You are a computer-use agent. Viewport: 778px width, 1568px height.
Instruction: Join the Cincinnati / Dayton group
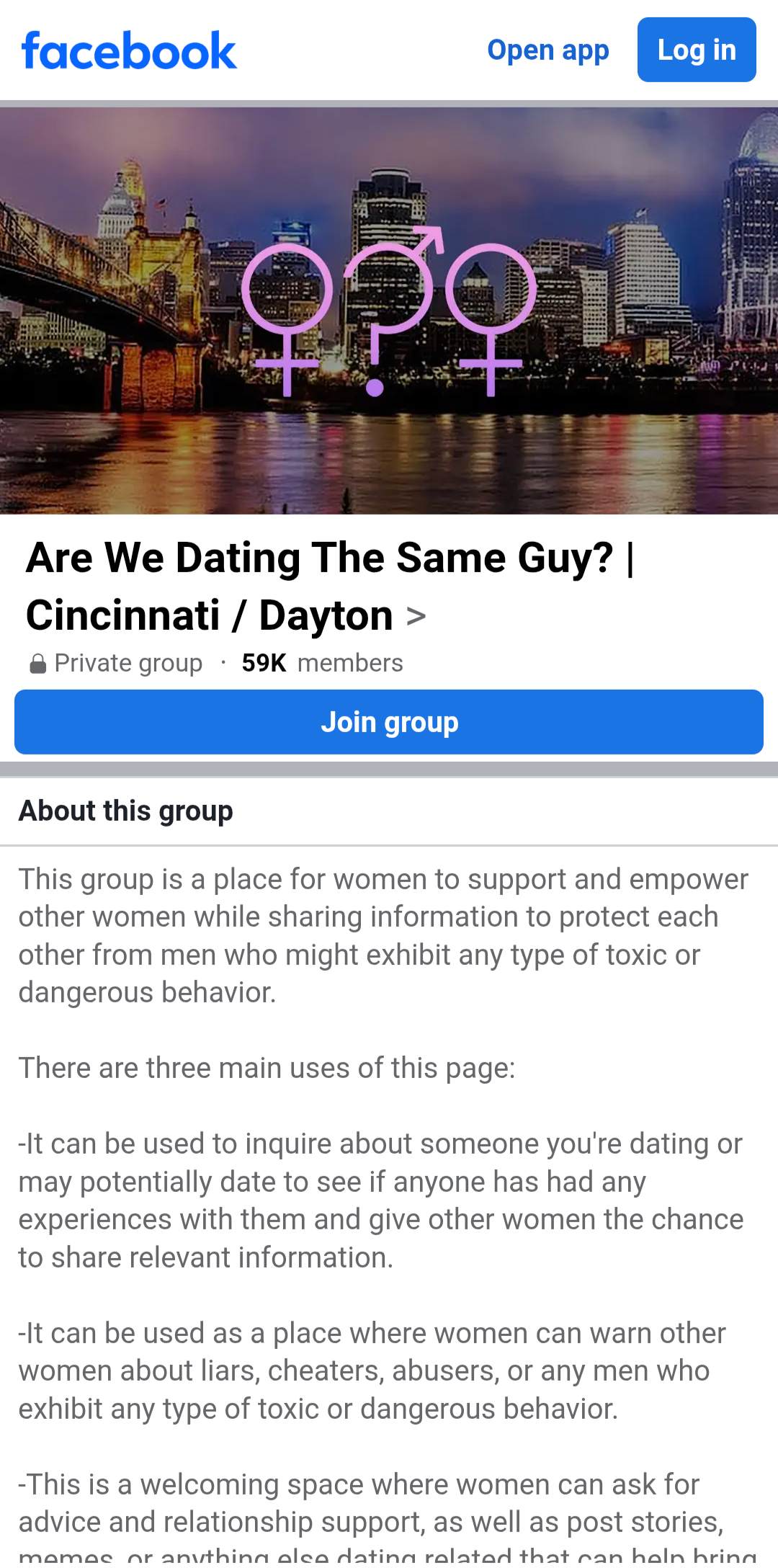pos(389,722)
